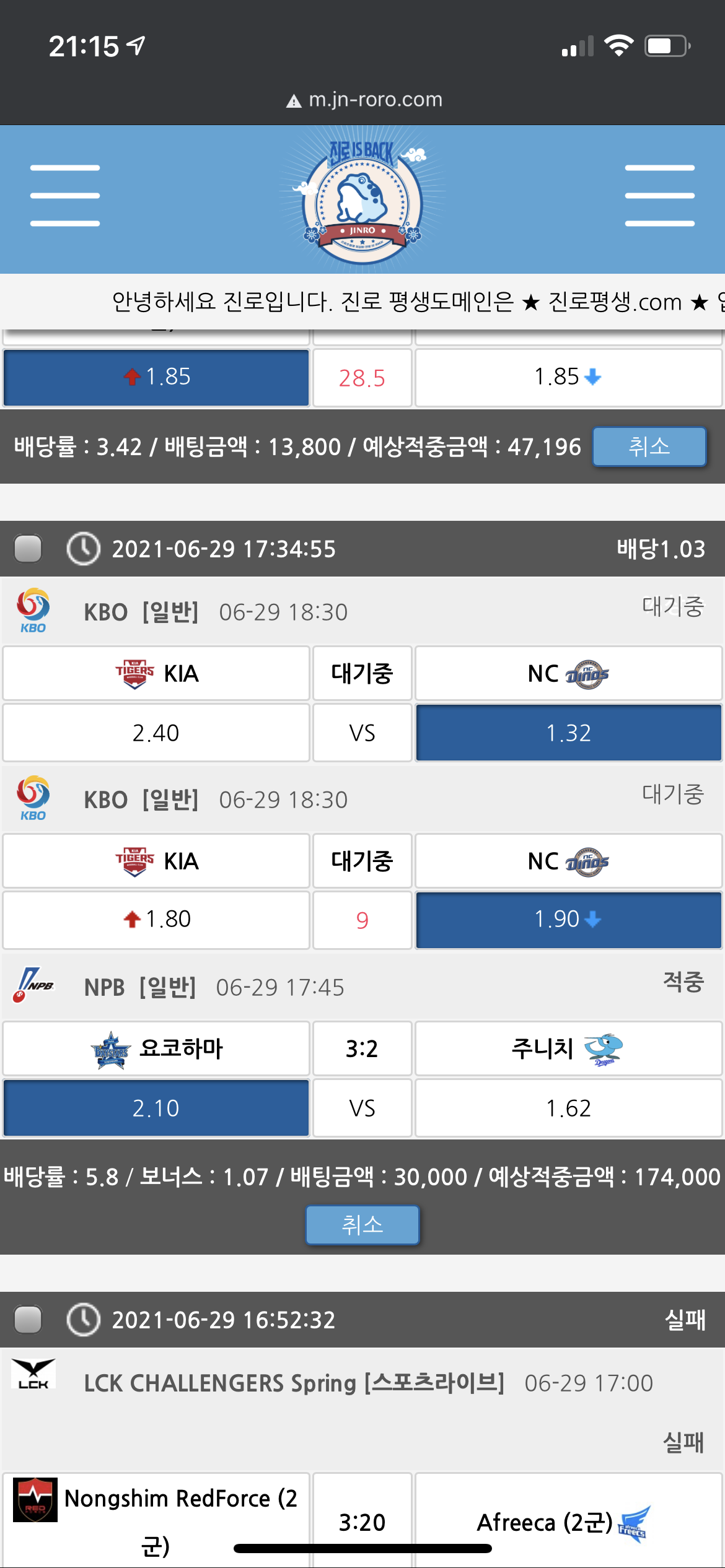This screenshot has height=1568, width=725.
Task: Select checkbox for the 16:52:32 bet
Action: pyautogui.click(x=28, y=1320)
